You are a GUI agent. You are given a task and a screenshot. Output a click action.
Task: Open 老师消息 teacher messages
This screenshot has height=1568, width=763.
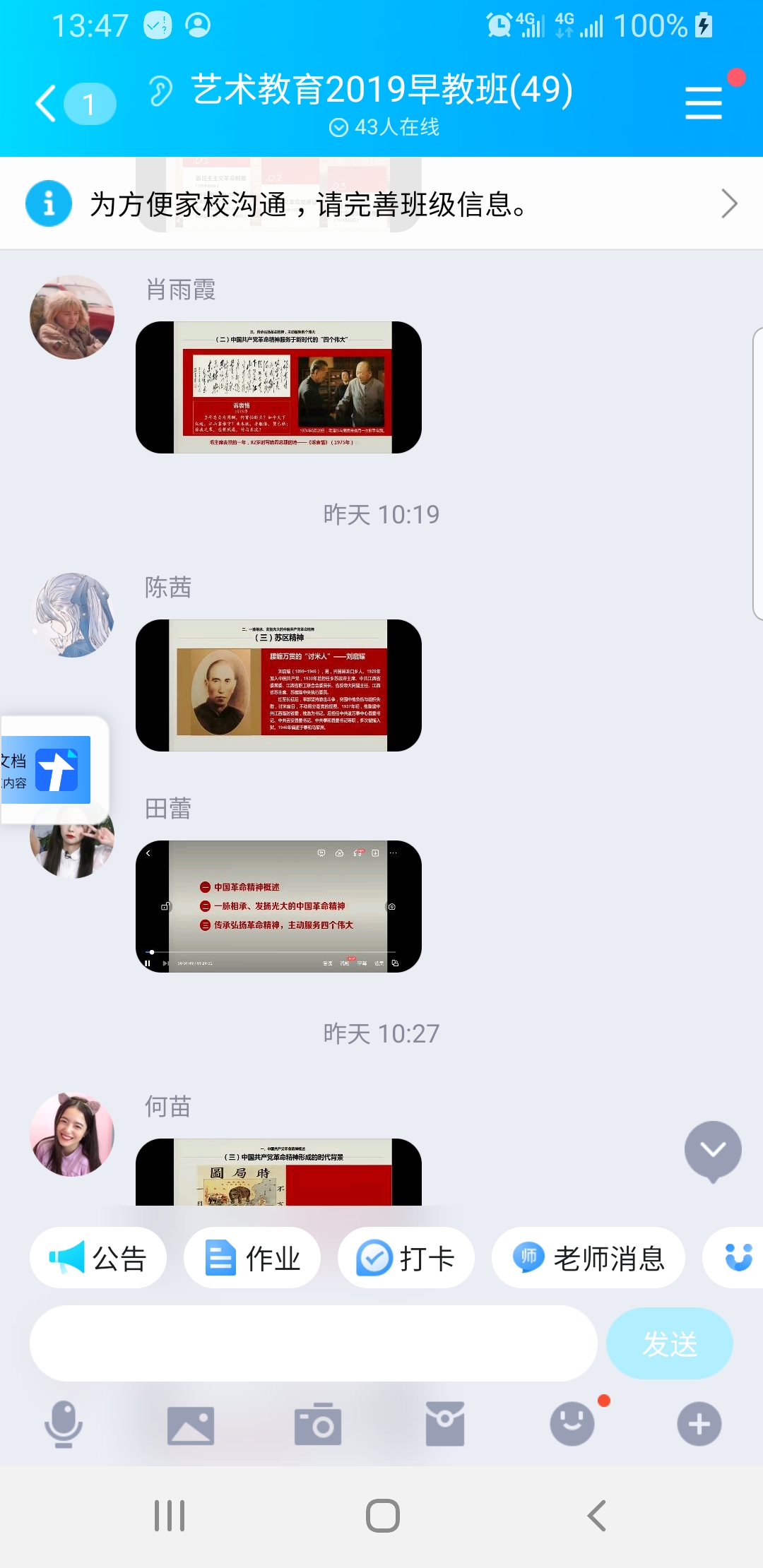click(x=588, y=1259)
